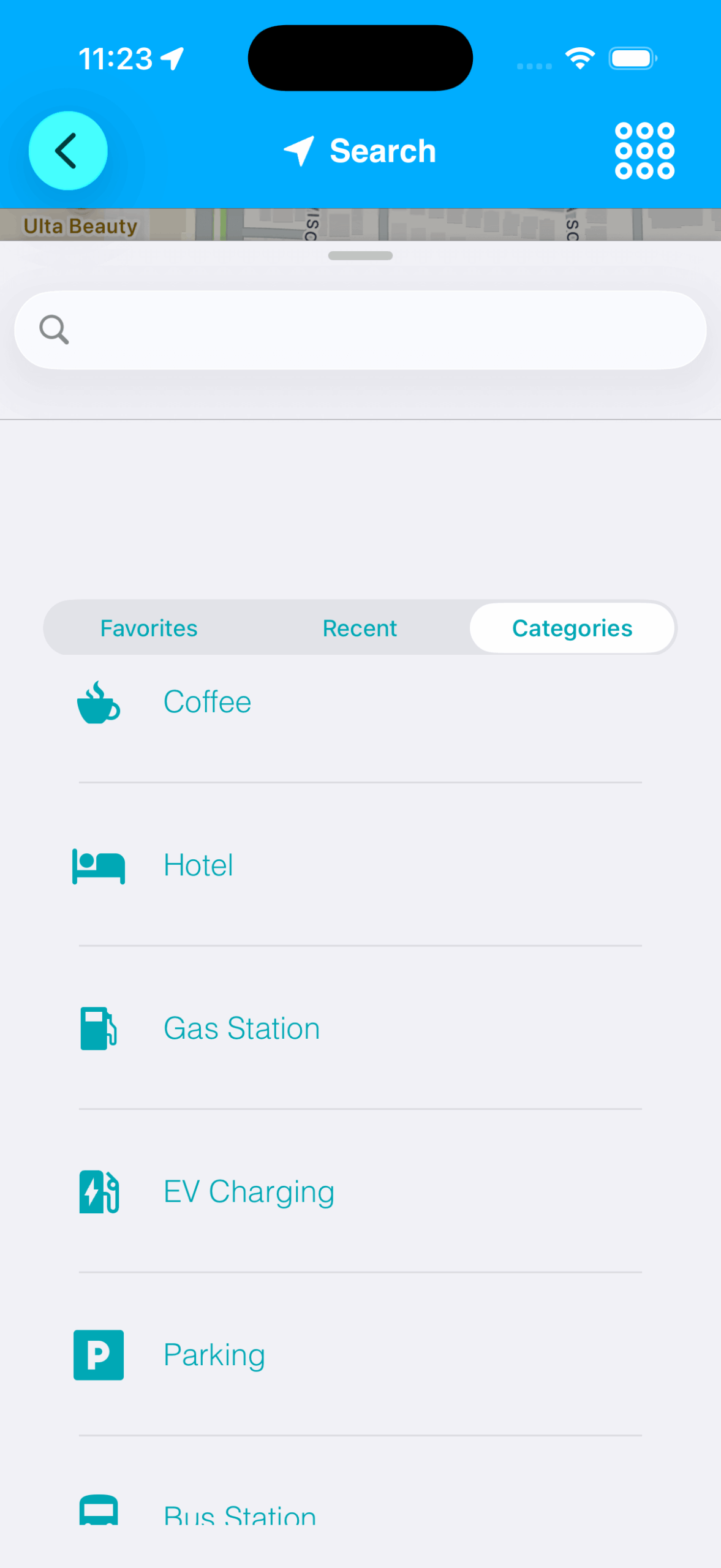Open the Hotel category
Screen dimensions: 721x1568
(x=198, y=865)
